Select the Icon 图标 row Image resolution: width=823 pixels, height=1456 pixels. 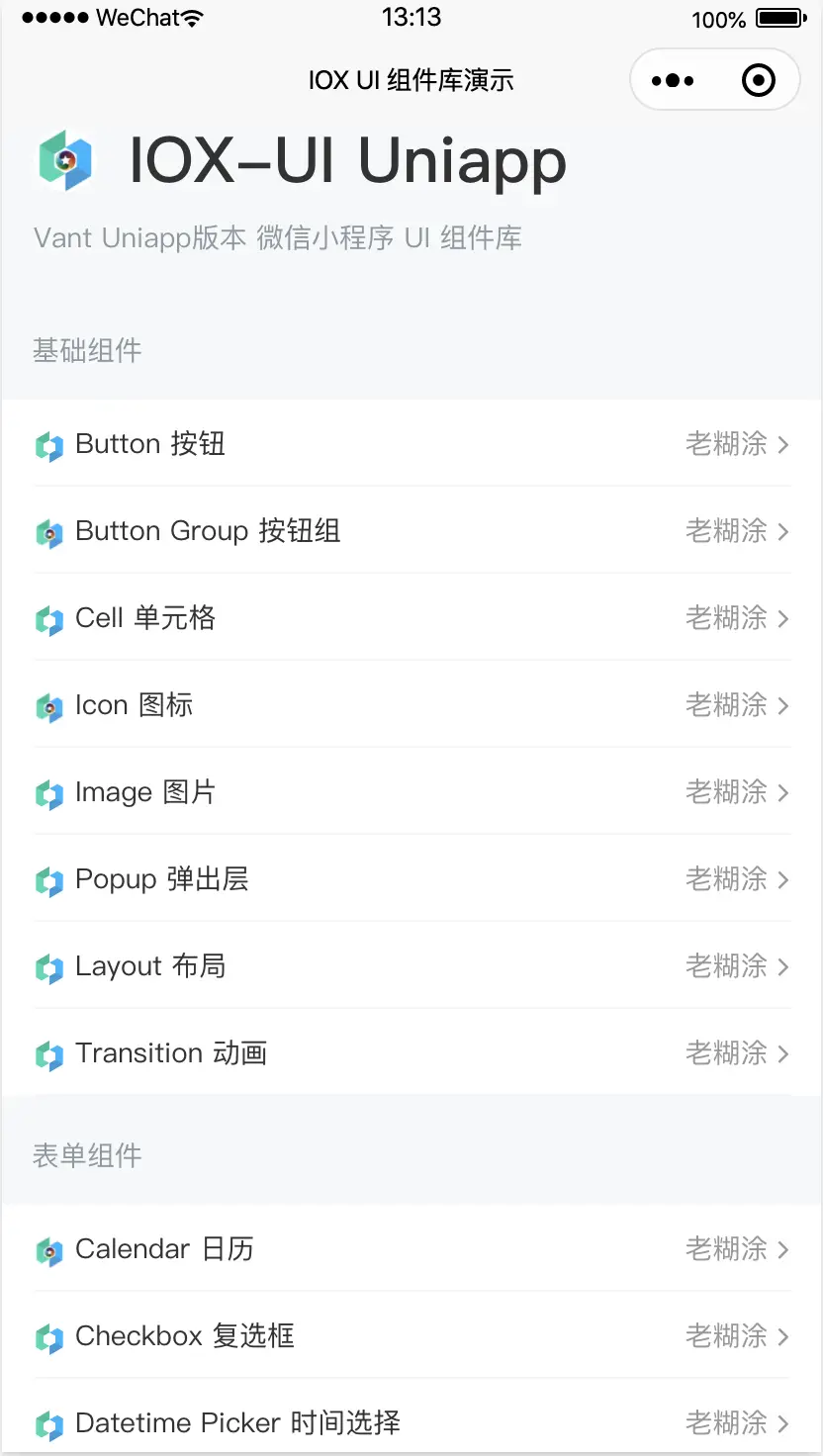pos(411,704)
